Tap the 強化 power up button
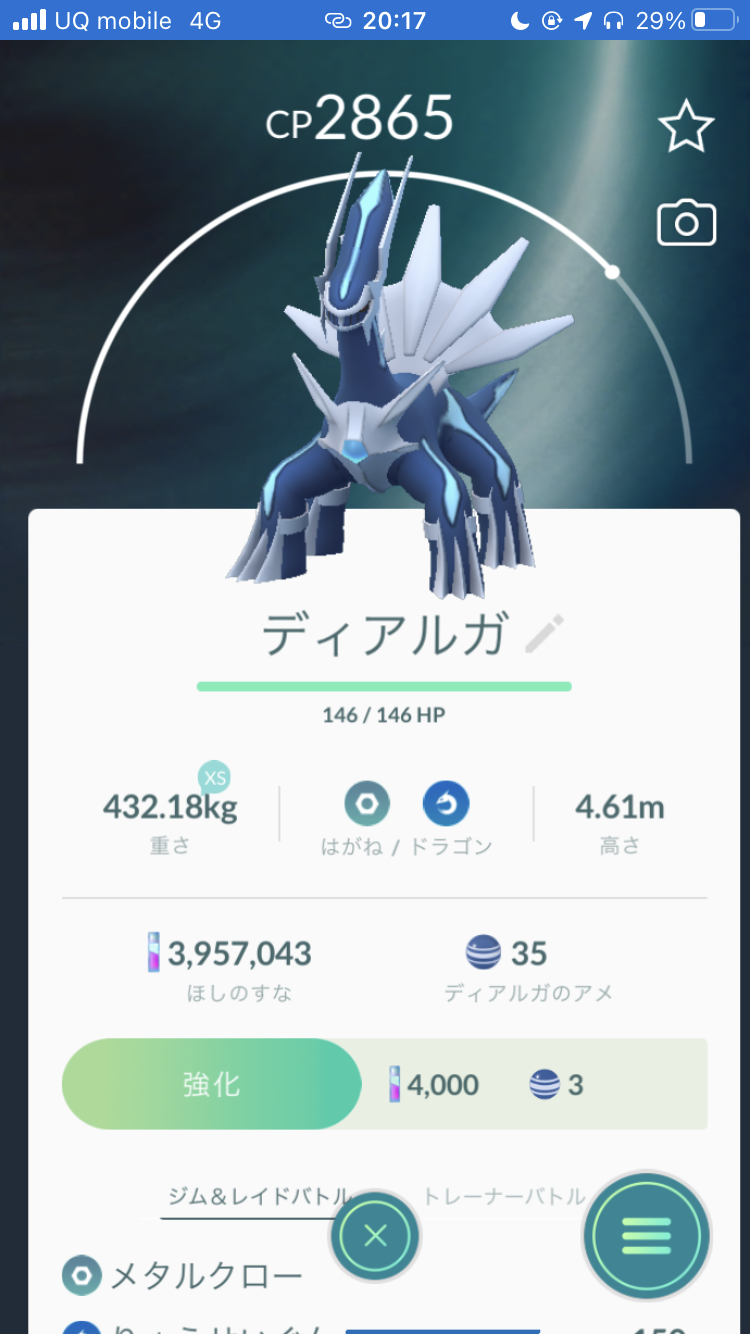 [x=212, y=1085]
